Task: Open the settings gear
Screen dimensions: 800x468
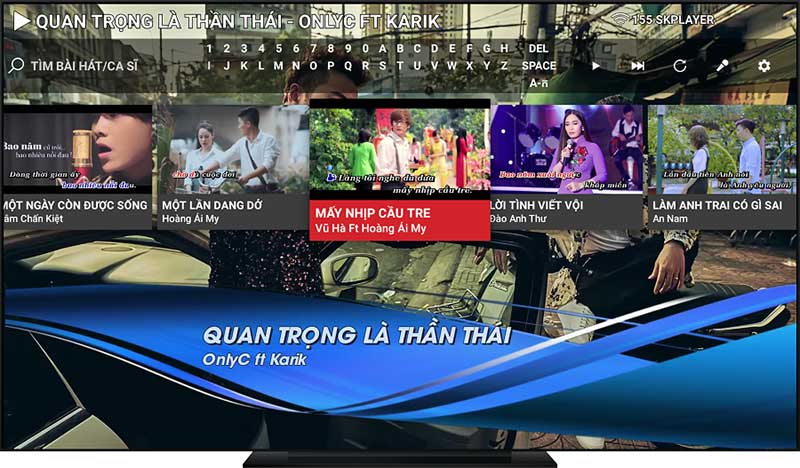Action: point(764,66)
